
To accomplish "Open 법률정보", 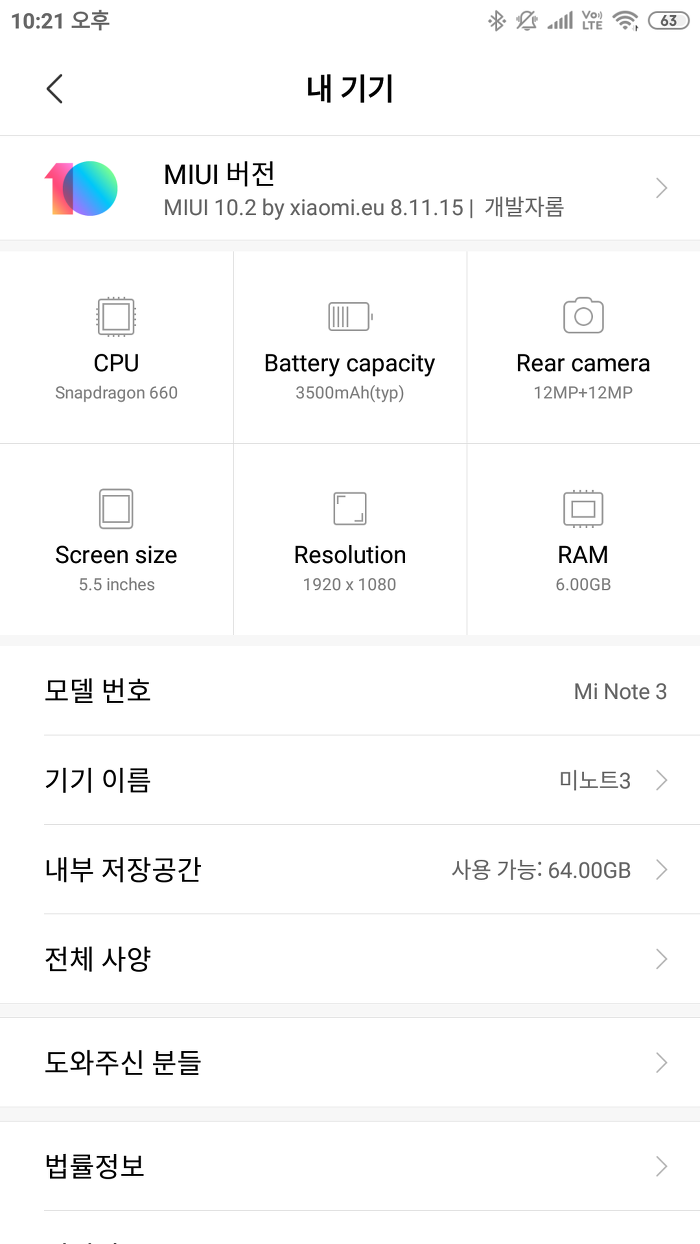I will (x=350, y=1166).
